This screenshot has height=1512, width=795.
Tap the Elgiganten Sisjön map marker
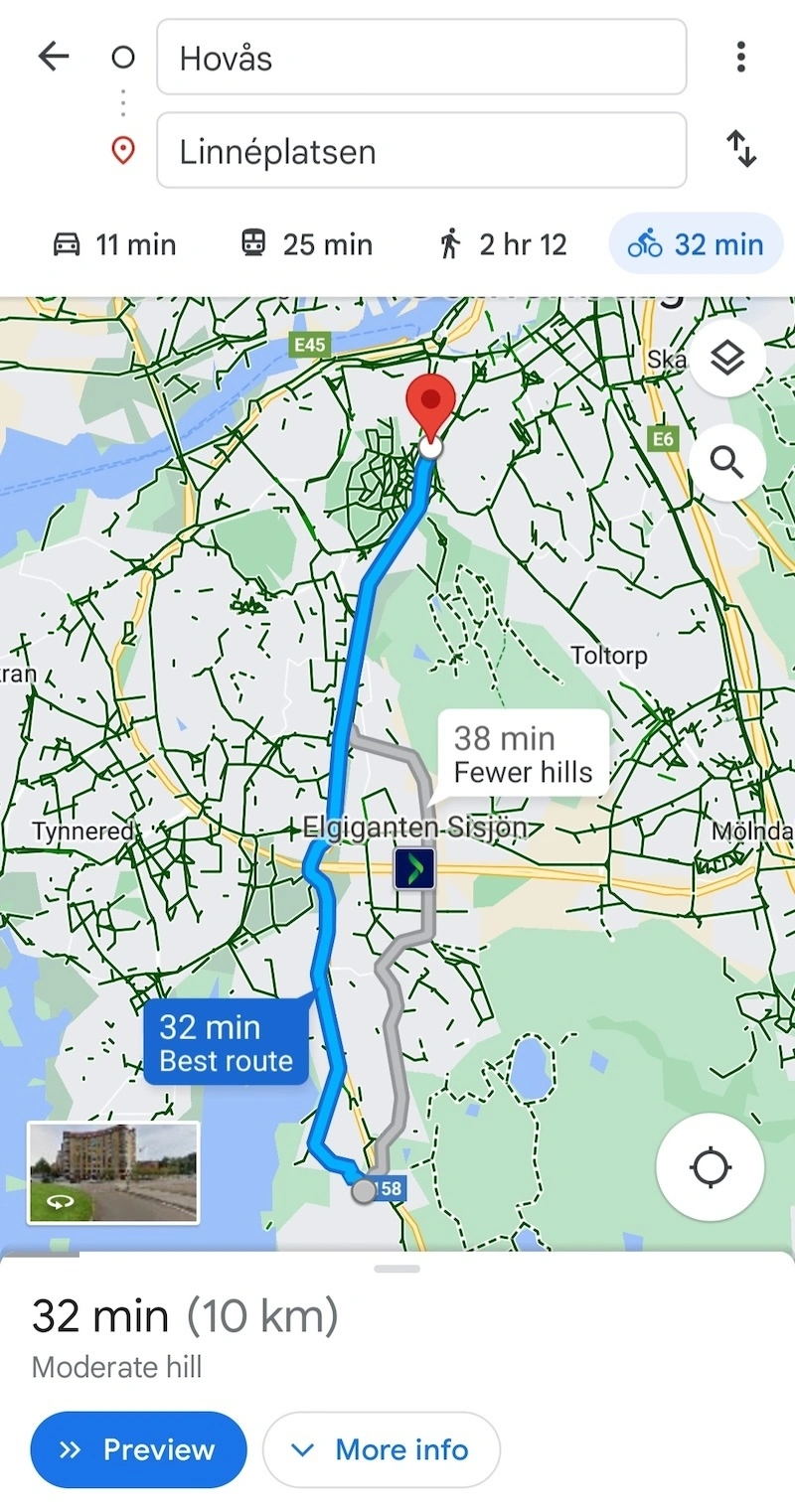pos(414,868)
